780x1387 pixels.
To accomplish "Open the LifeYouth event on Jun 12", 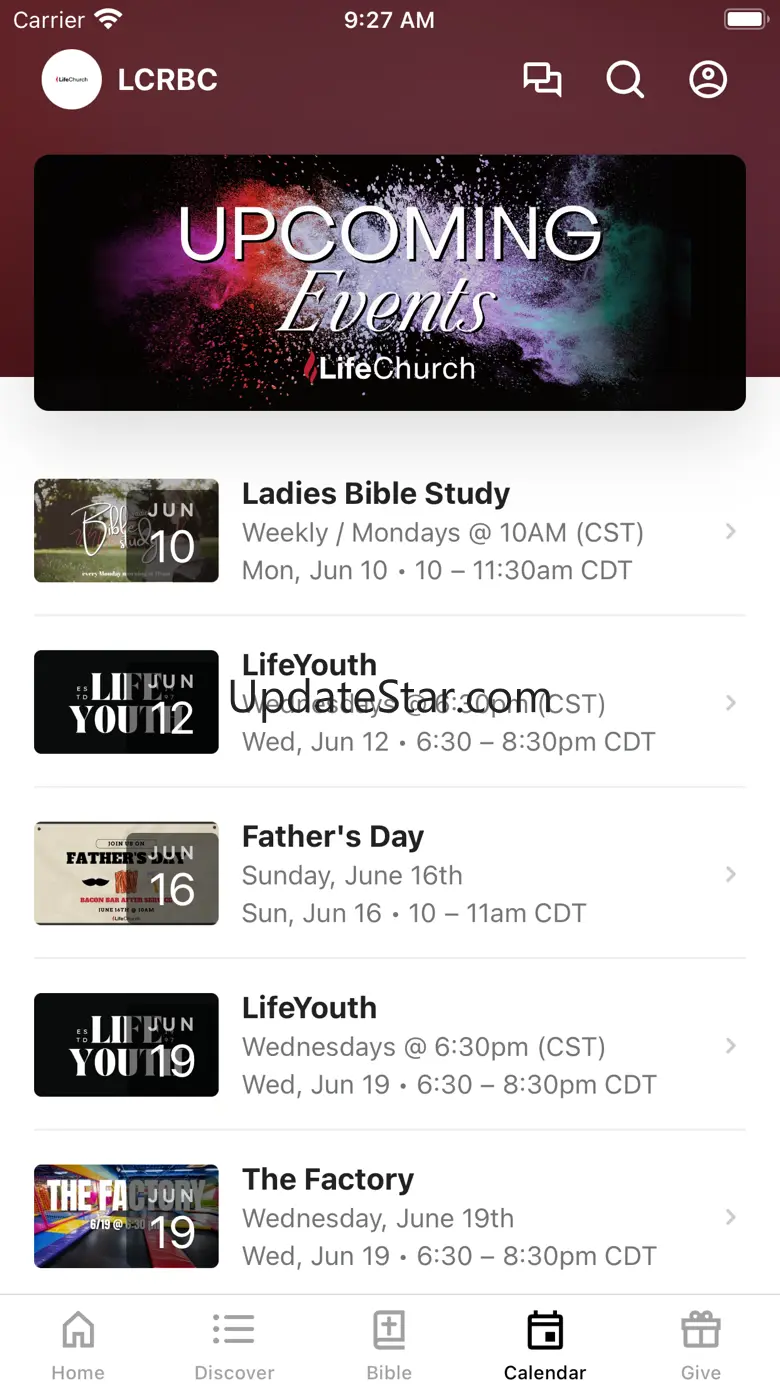I will 390,702.
